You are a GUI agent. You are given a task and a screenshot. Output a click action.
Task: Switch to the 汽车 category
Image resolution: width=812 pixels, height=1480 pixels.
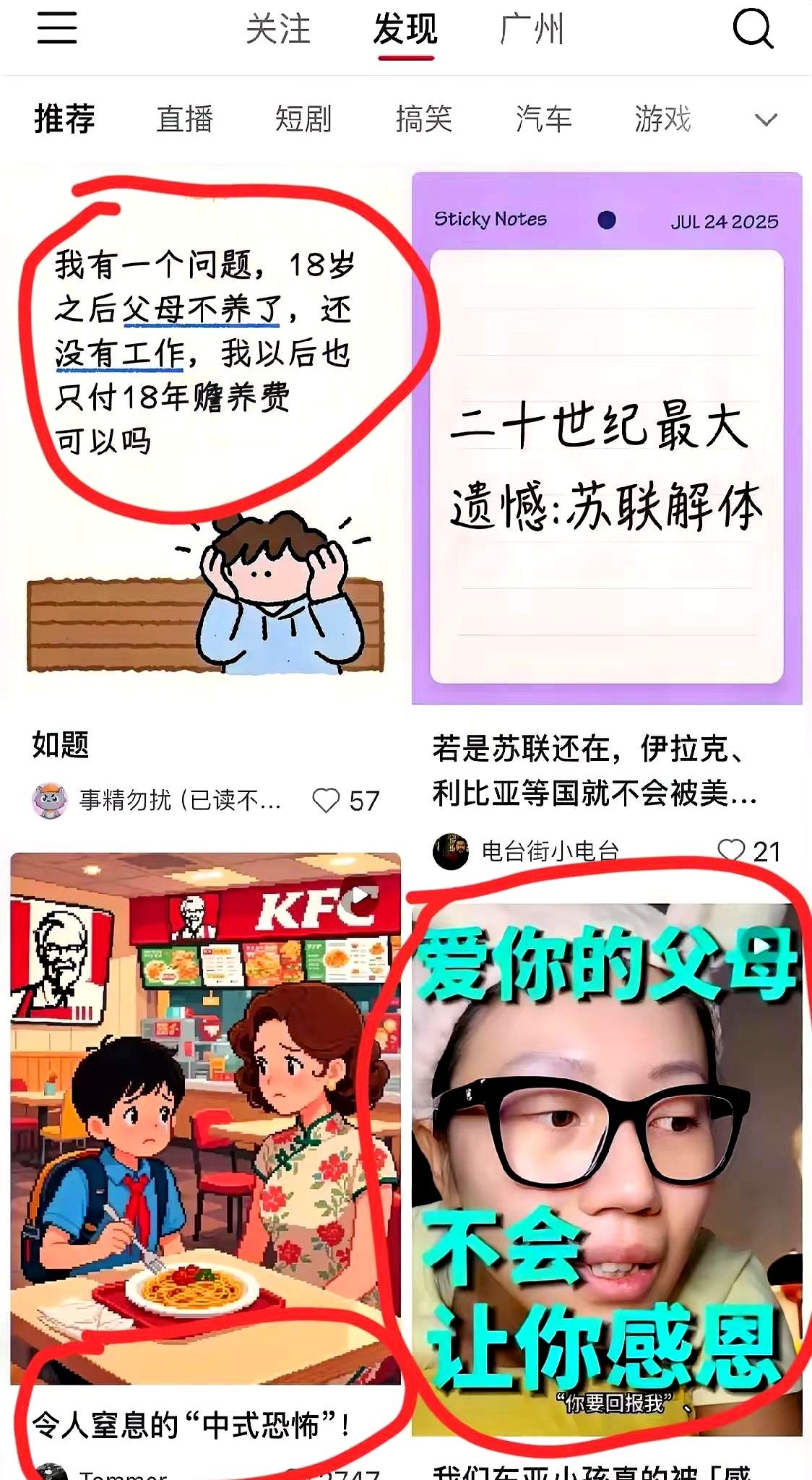(x=543, y=119)
